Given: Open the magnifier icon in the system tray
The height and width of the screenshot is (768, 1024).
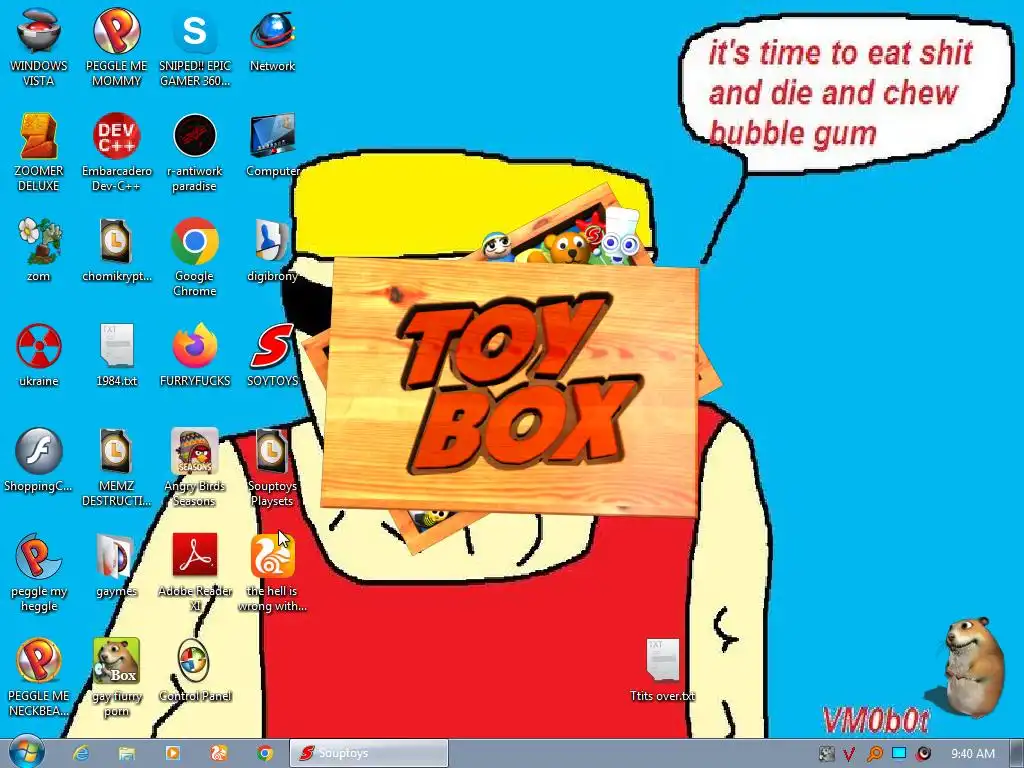Looking at the screenshot, I should (x=874, y=753).
